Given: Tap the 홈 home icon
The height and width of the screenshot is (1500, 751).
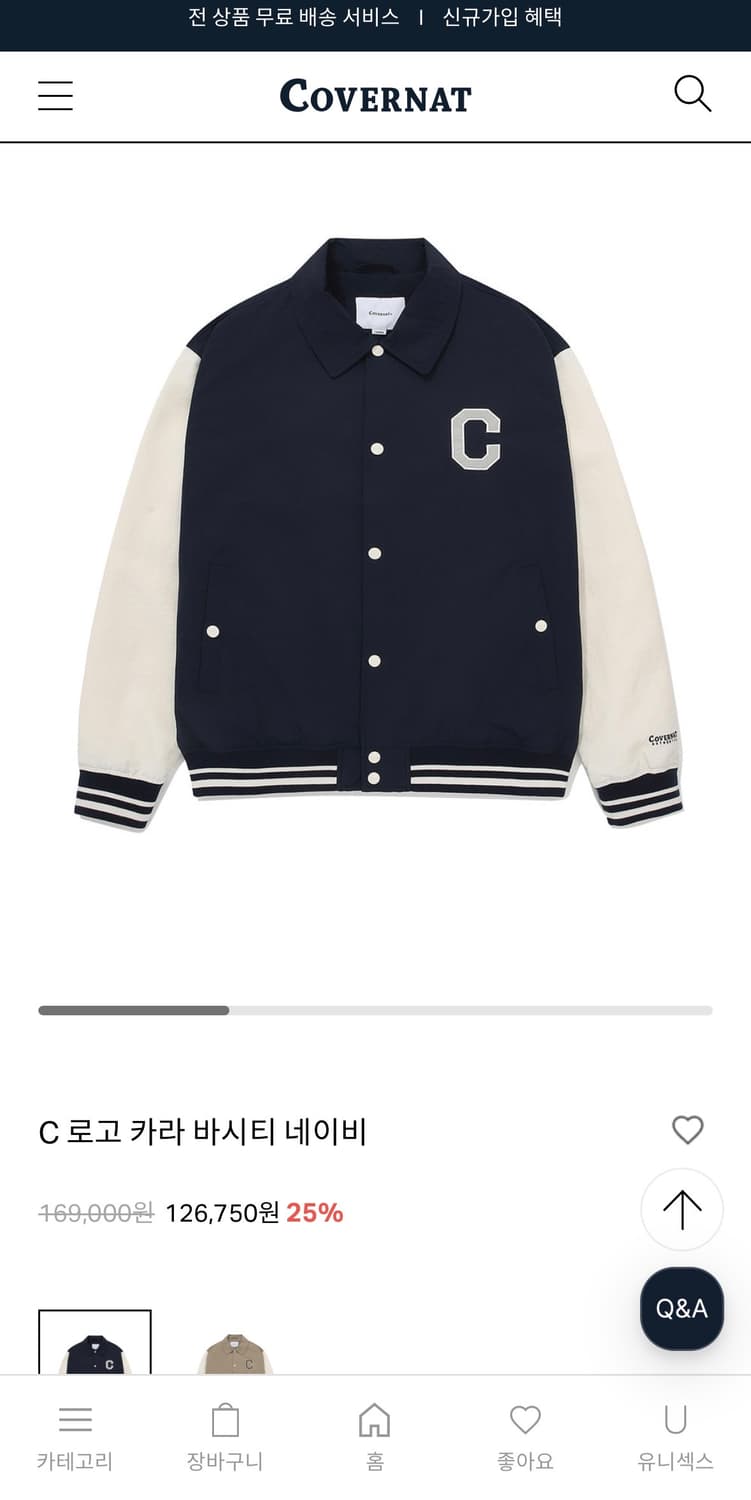Looking at the screenshot, I should pyautogui.click(x=375, y=1420).
